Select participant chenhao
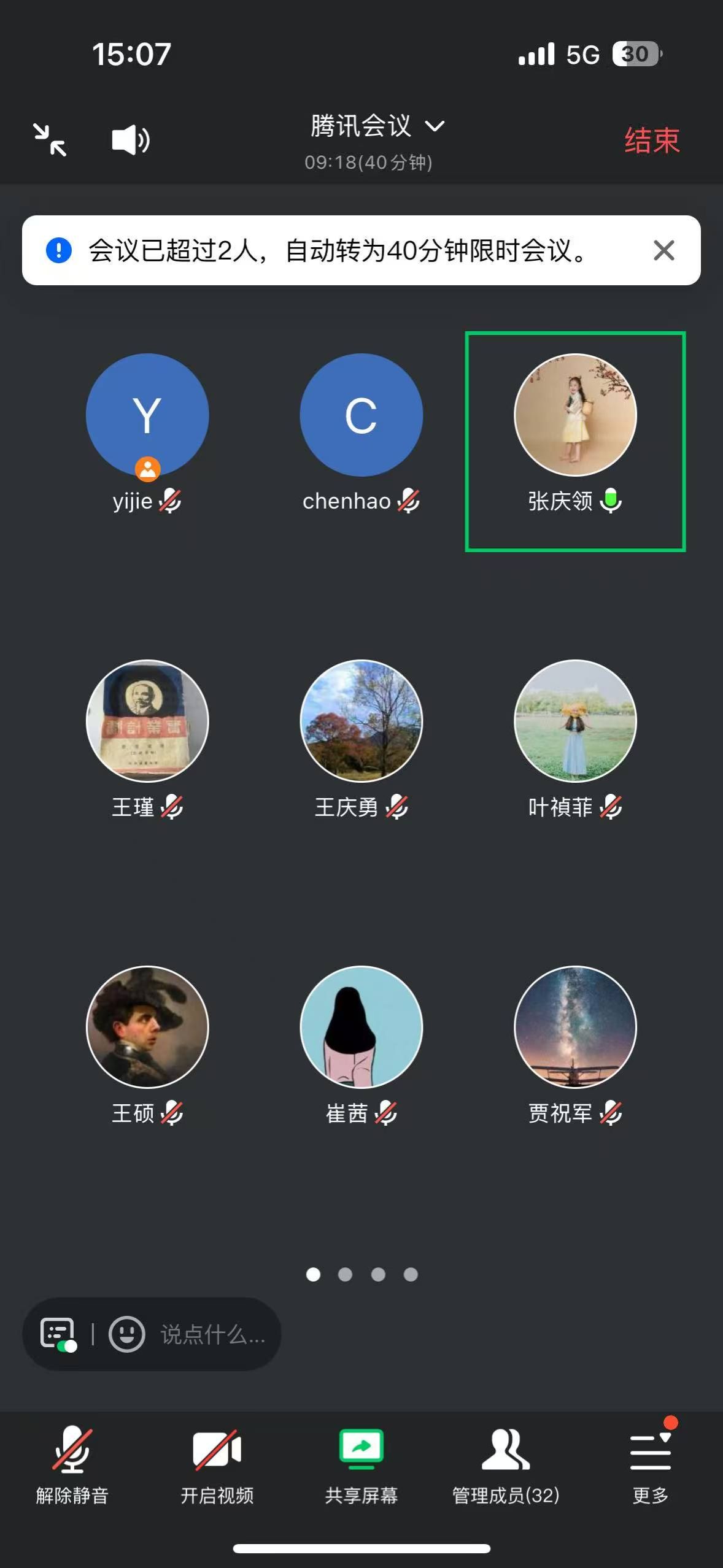Screen dimensions: 723x1568 tap(361, 415)
